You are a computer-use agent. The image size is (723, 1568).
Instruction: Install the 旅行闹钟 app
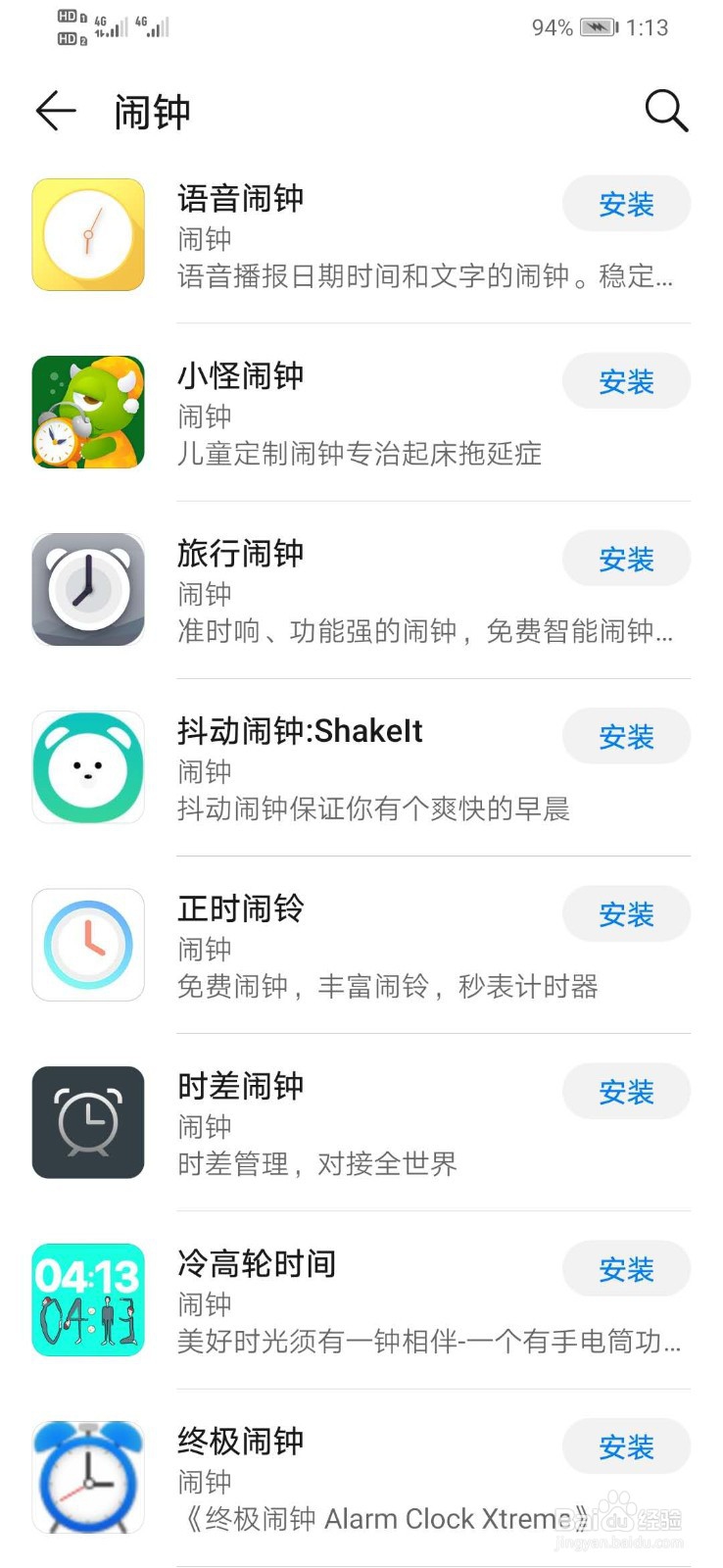(x=626, y=560)
